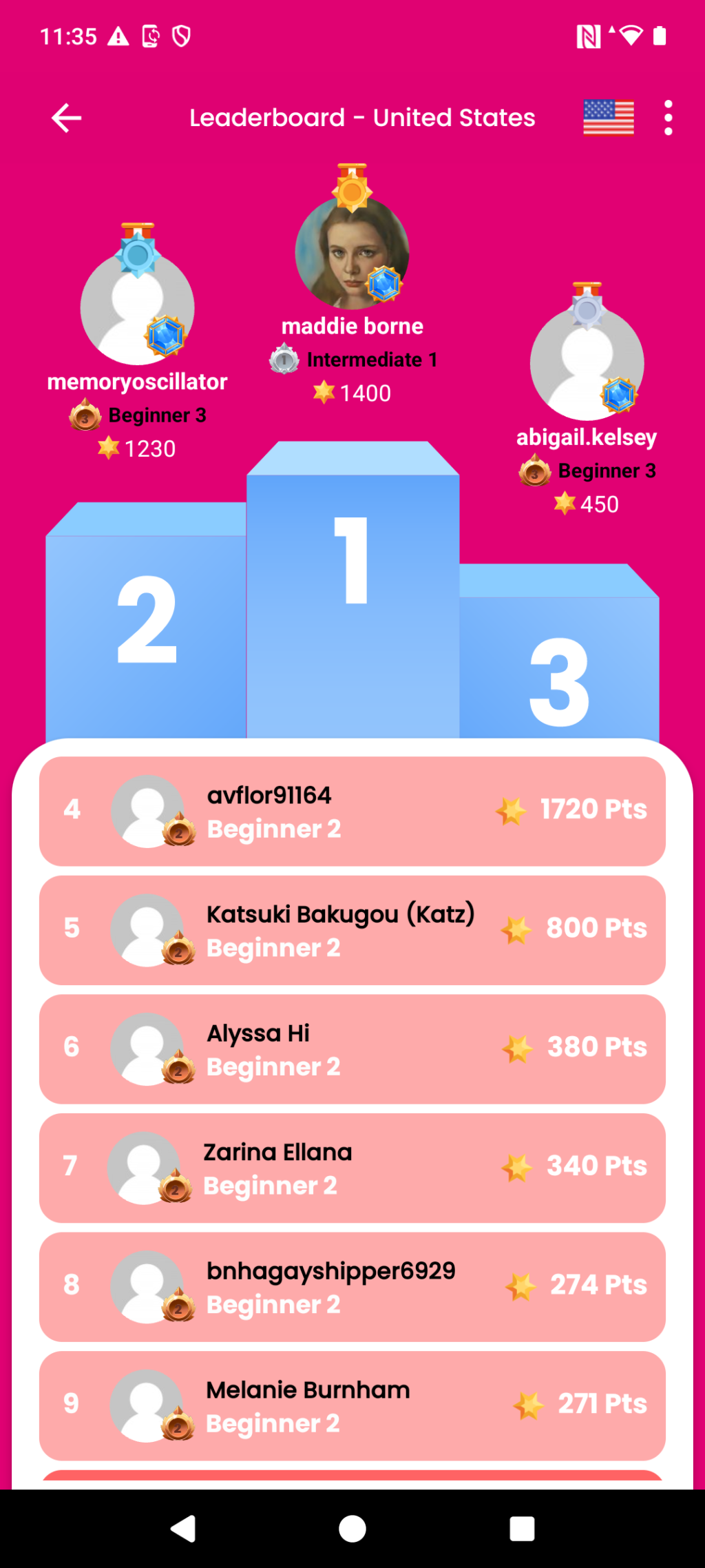Viewport: 705px width, 1568px height.
Task: Select the Alyssa Hi row
Action: pos(352,1047)
